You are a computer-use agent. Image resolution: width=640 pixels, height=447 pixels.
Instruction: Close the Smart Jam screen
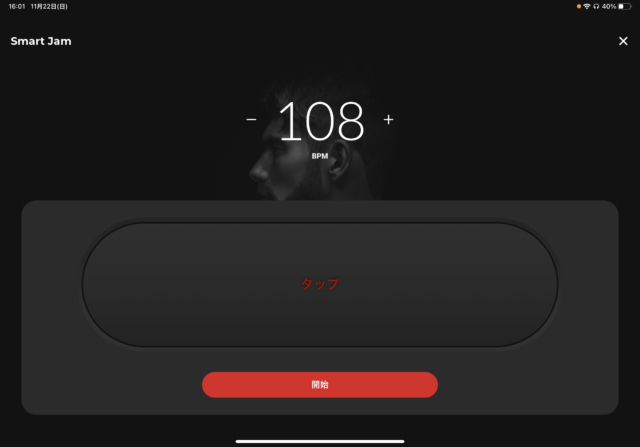click(x=623, y=41)
